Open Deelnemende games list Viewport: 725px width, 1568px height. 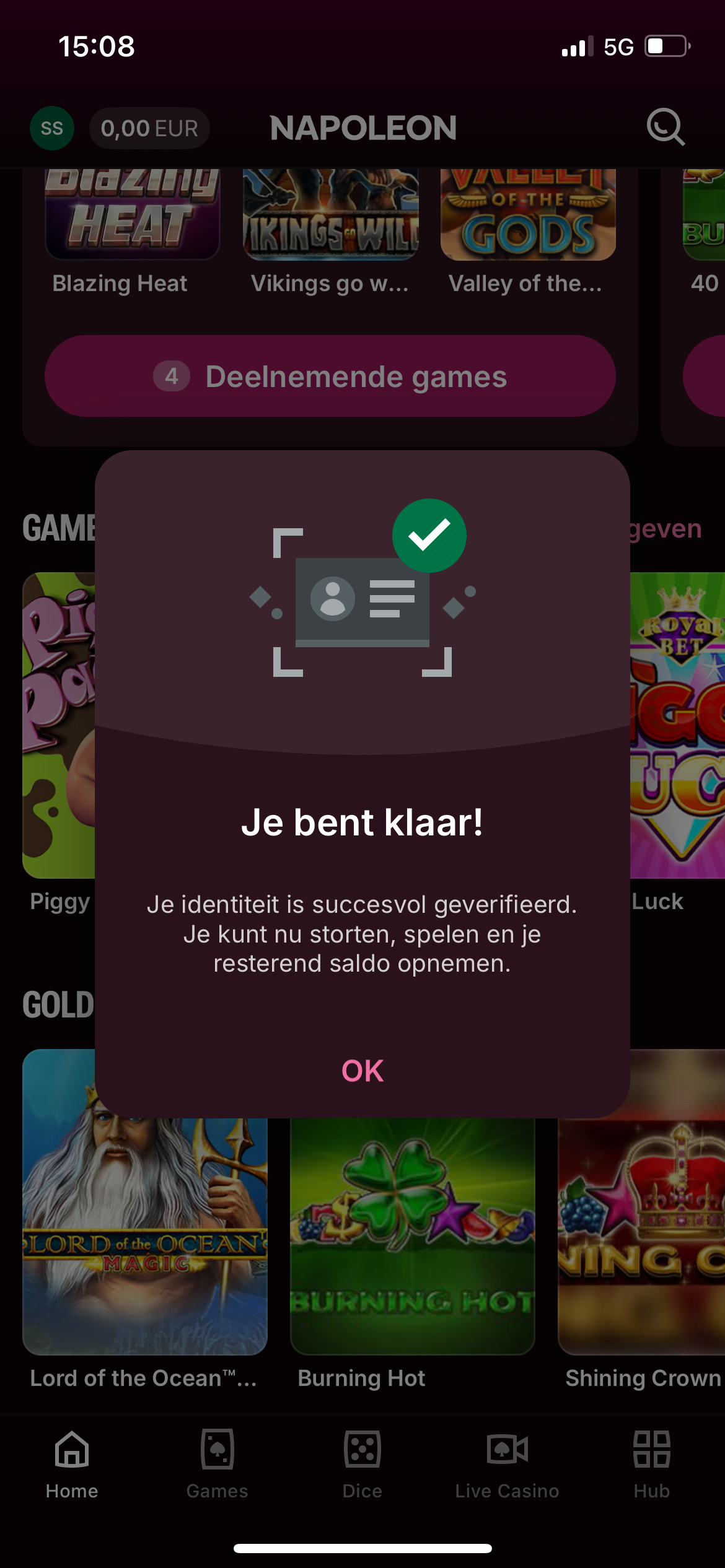click(x=330, y=376)
